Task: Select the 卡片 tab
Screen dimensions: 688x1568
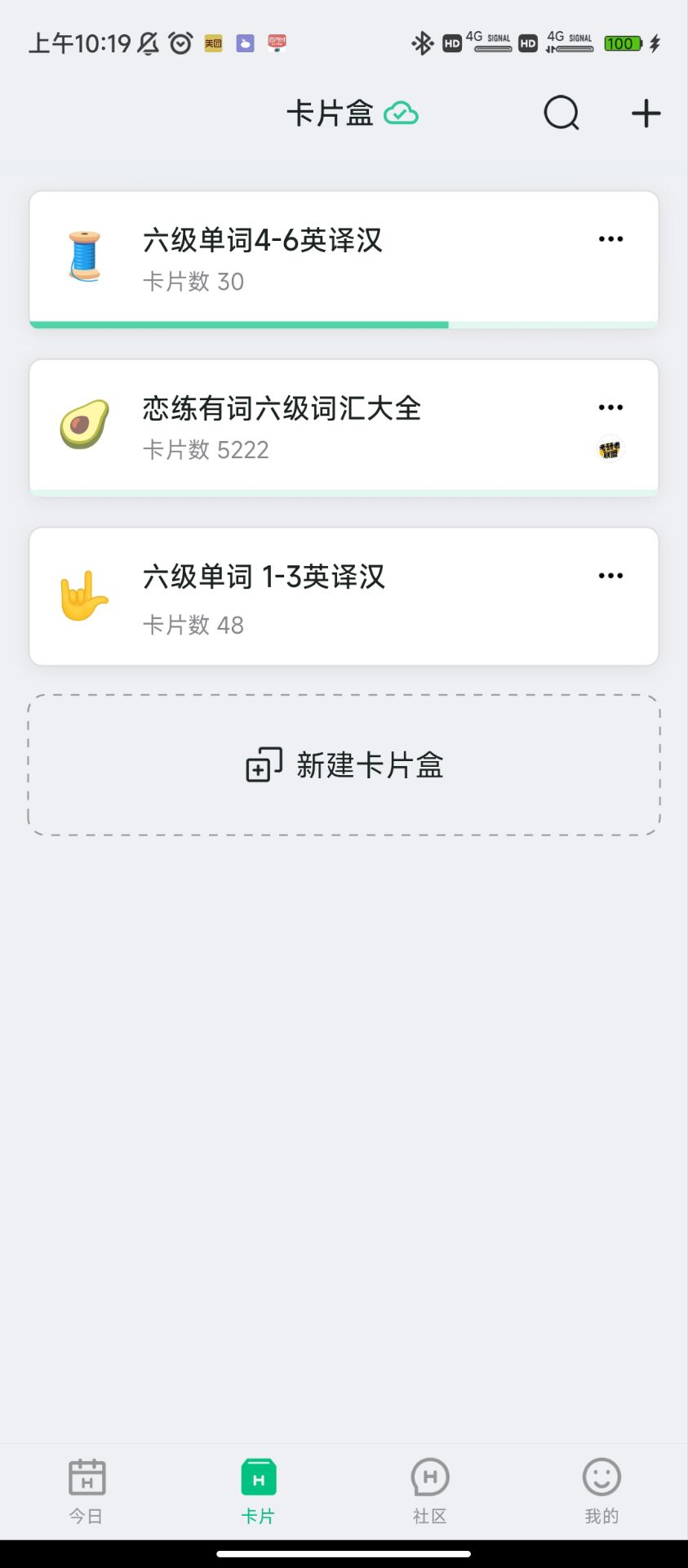Action: (259, 1491)
